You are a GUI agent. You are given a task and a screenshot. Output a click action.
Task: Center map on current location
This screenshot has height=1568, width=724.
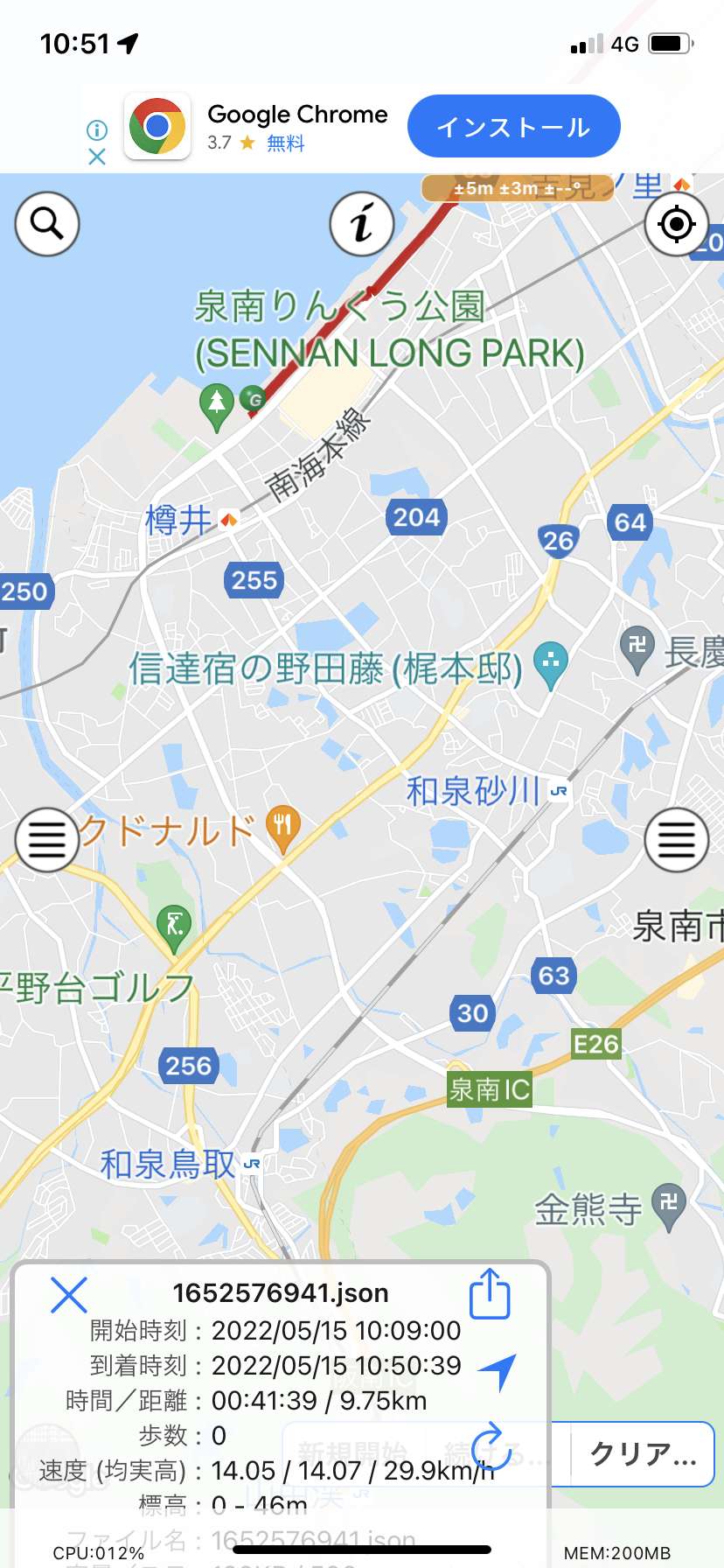pos(676,224)
